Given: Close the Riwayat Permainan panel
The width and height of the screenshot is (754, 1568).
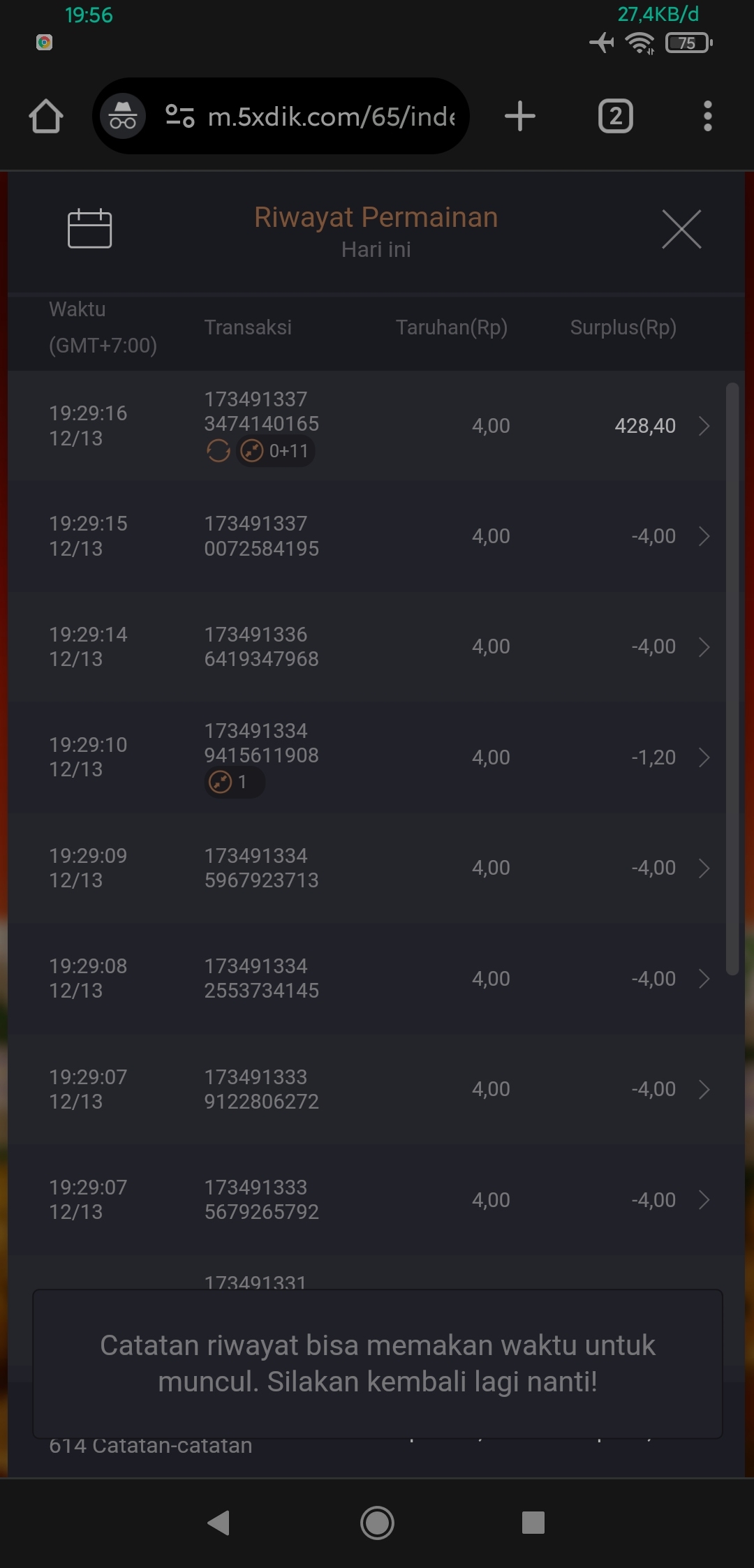Looking at the screenshot, I should tap(681, 229).
